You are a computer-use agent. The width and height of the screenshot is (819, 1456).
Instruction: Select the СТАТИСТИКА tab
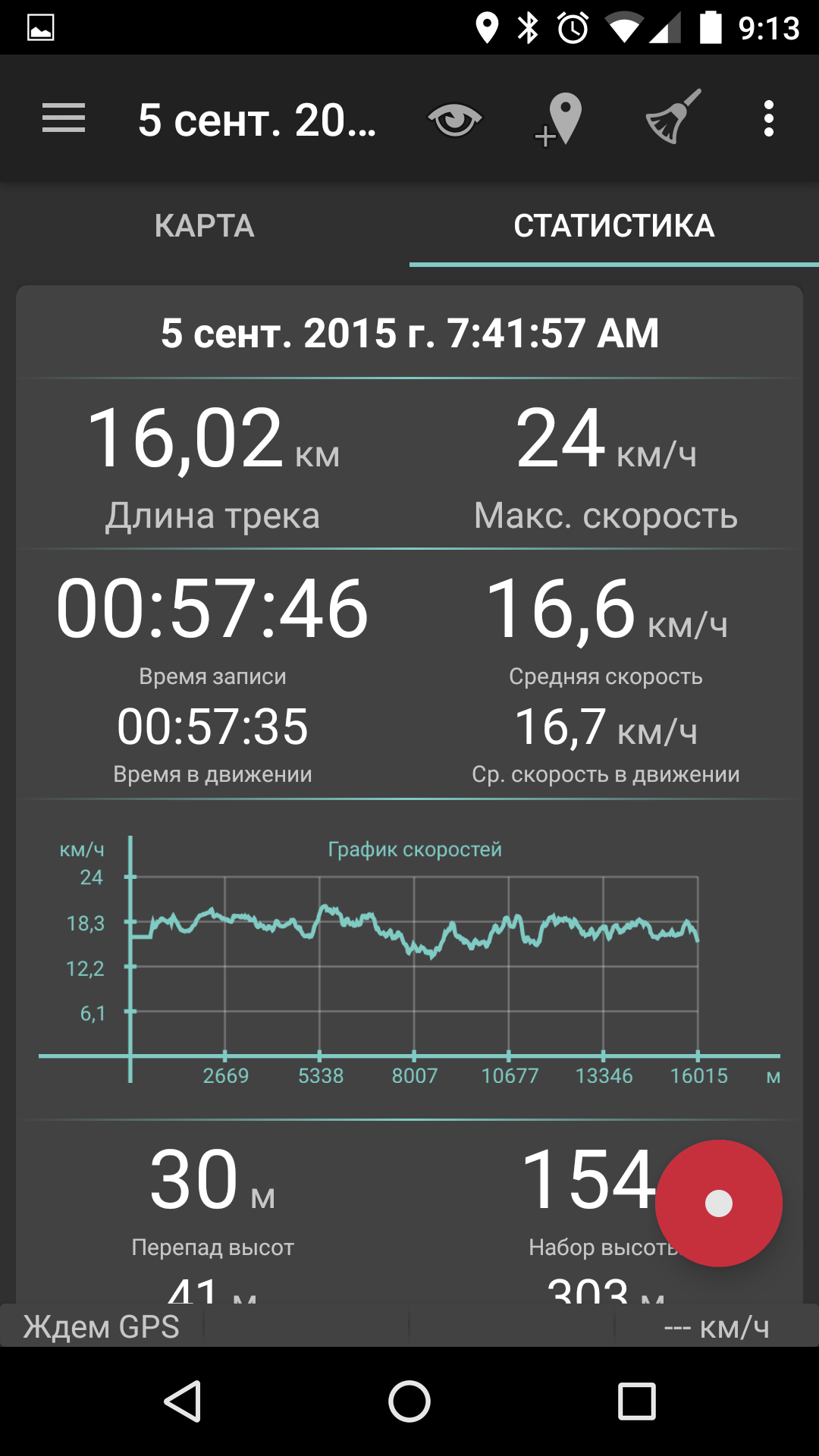pyautogui.click(x=613, y=226)
